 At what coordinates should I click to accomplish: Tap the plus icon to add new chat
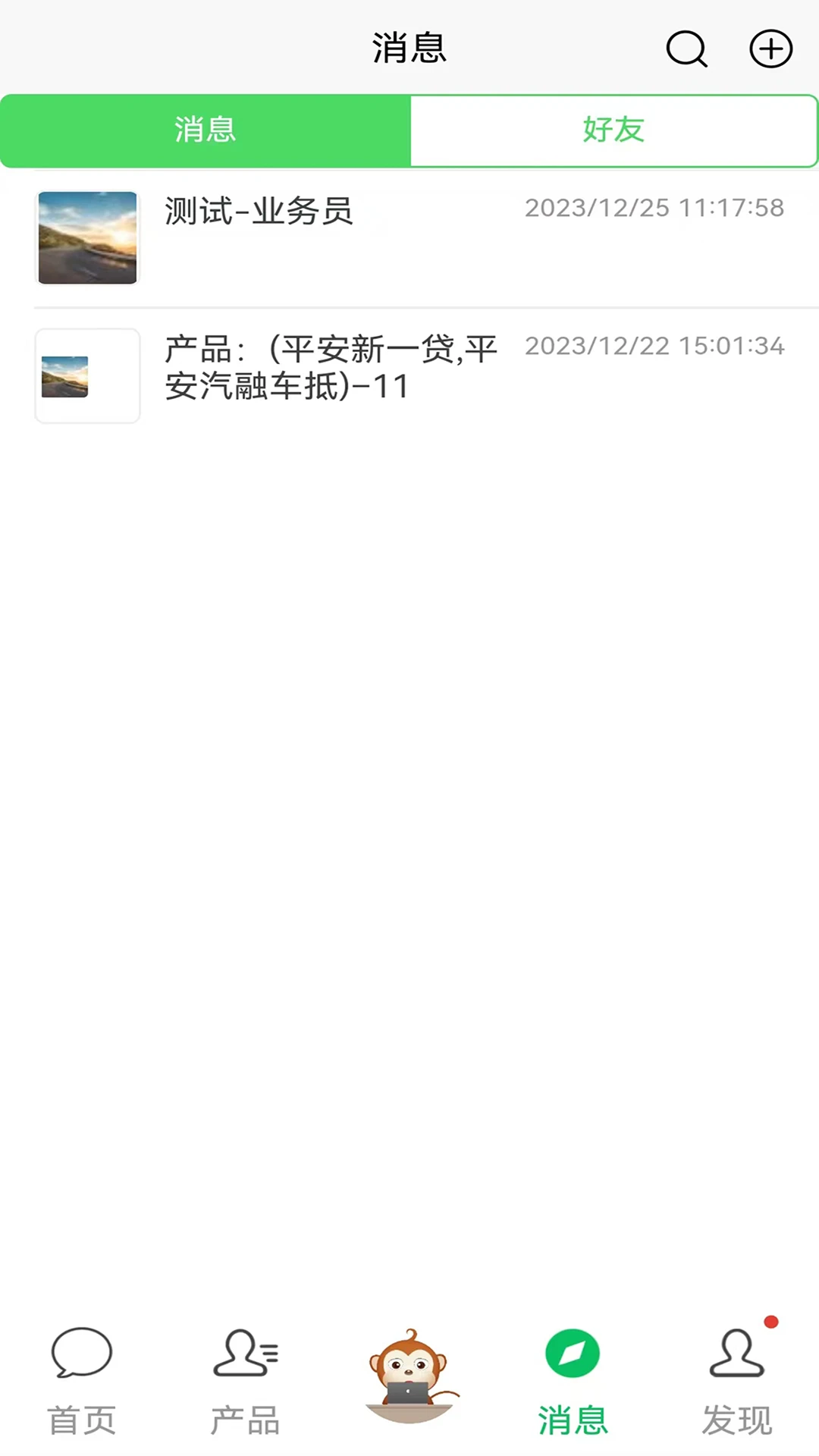click(x=770, y=48)
